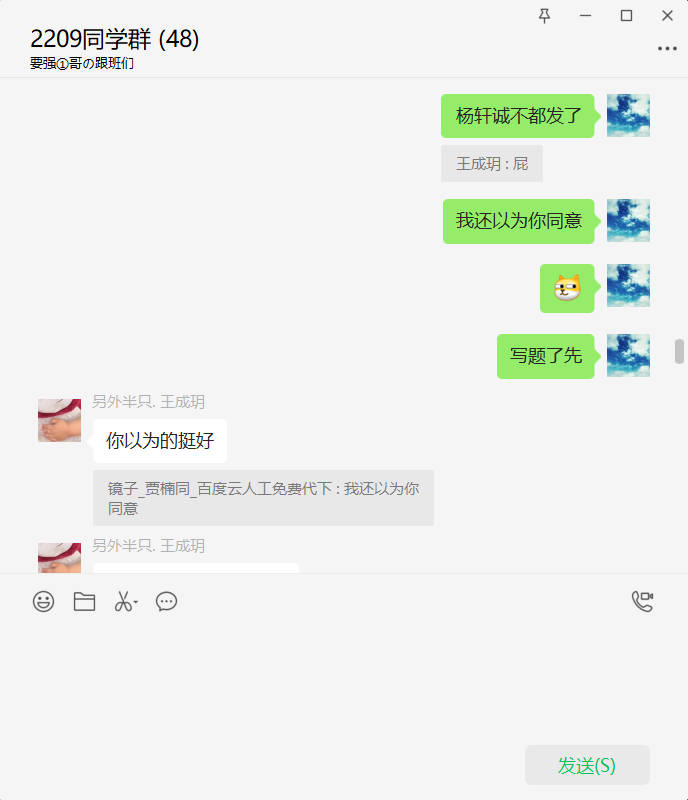Select the message 写题了先
This screenshot has width=688, height=800.
point(546,356)
